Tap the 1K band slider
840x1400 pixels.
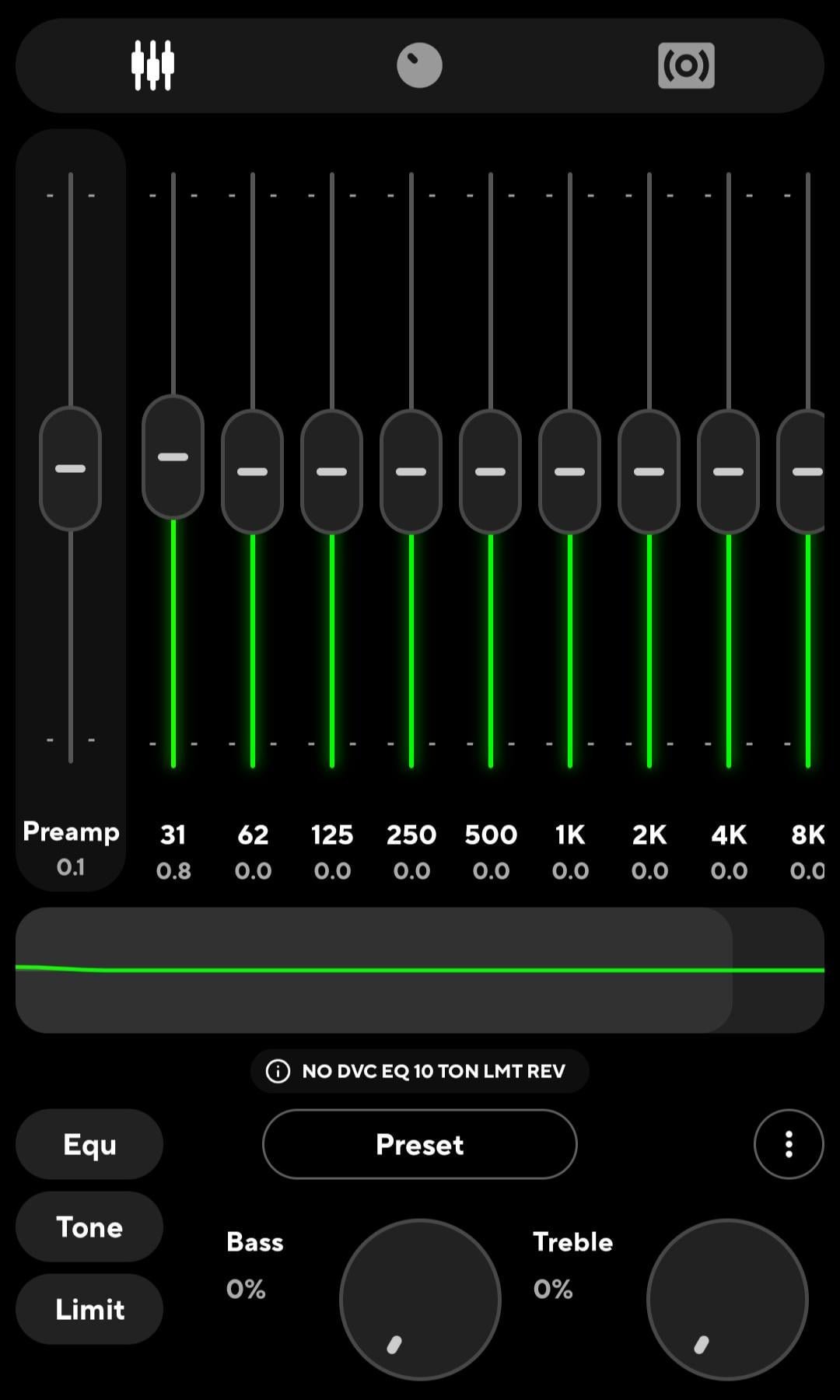coord(569,471)
